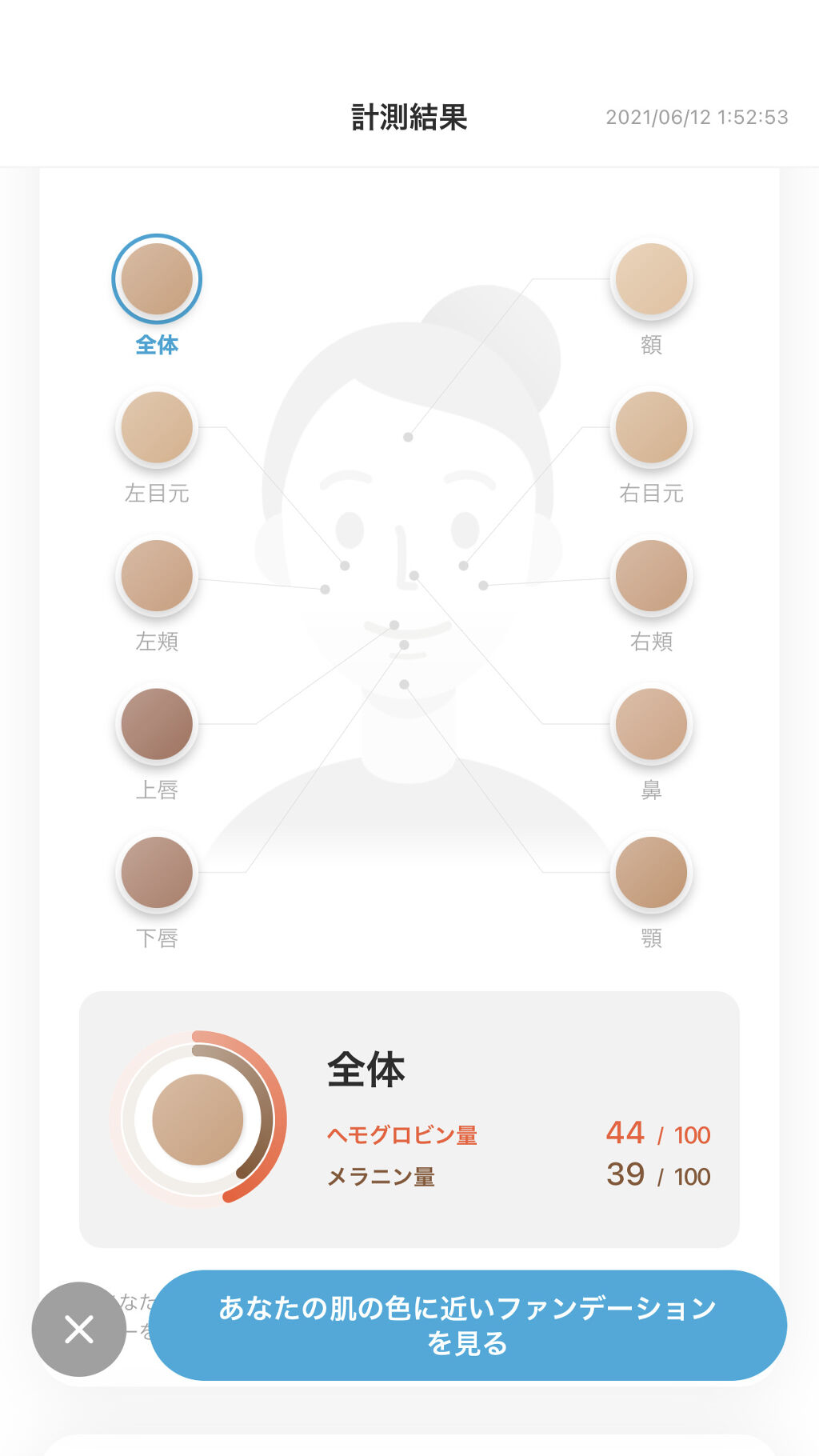This screenshot has width=819, height=1456.
Task: Open あなたの肌の色に近いファンデーションを見る button
Action: 467,1325
